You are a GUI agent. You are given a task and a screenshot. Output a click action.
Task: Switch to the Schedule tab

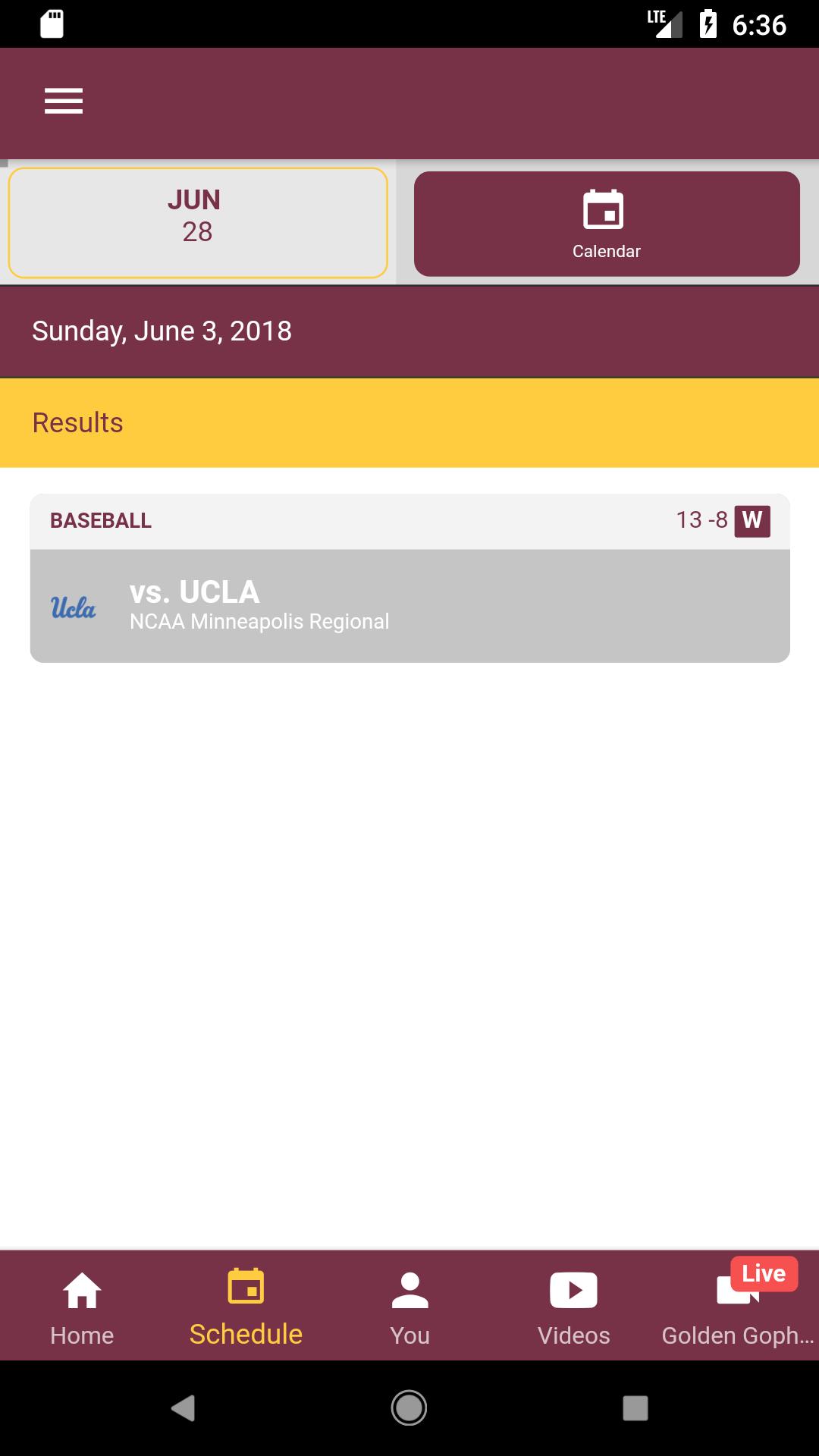click(245, 1304)
